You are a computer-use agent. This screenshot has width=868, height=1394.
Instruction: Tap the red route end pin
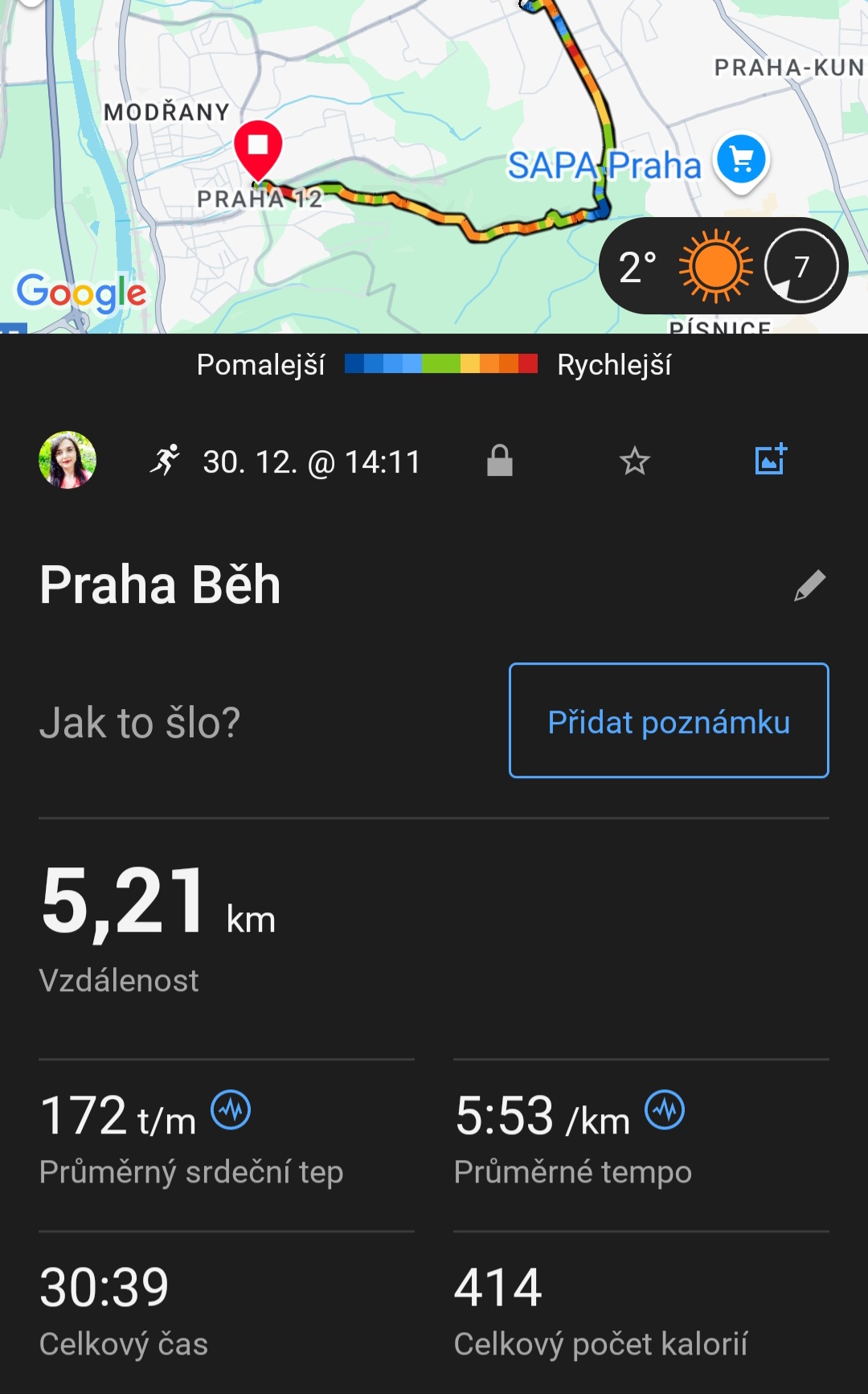click(x=258, y=149)
